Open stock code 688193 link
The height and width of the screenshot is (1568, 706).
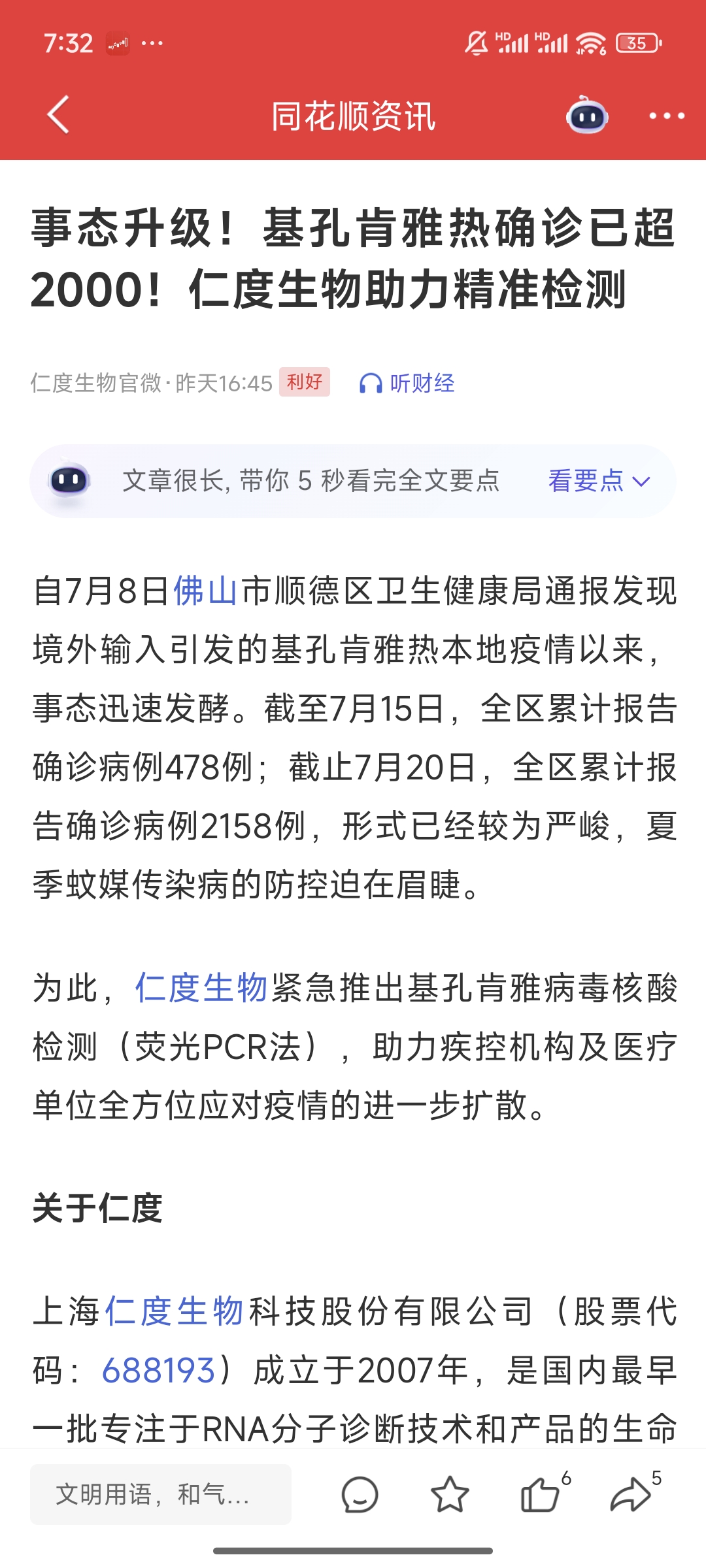[x=159, y=1370]
